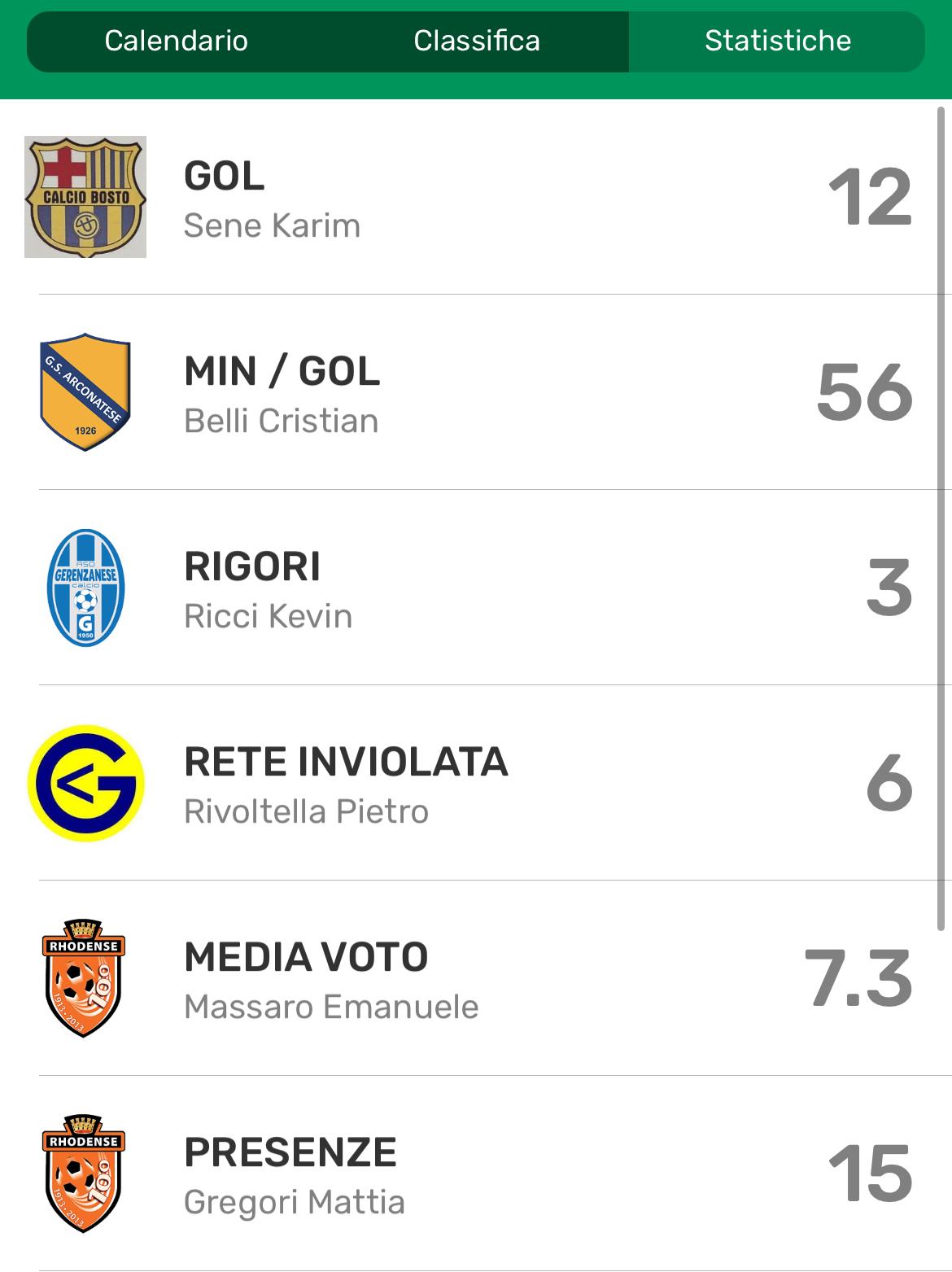Switch to the Calendario tab
Viewport: 952px width, 1272px height.
point(177,41)
